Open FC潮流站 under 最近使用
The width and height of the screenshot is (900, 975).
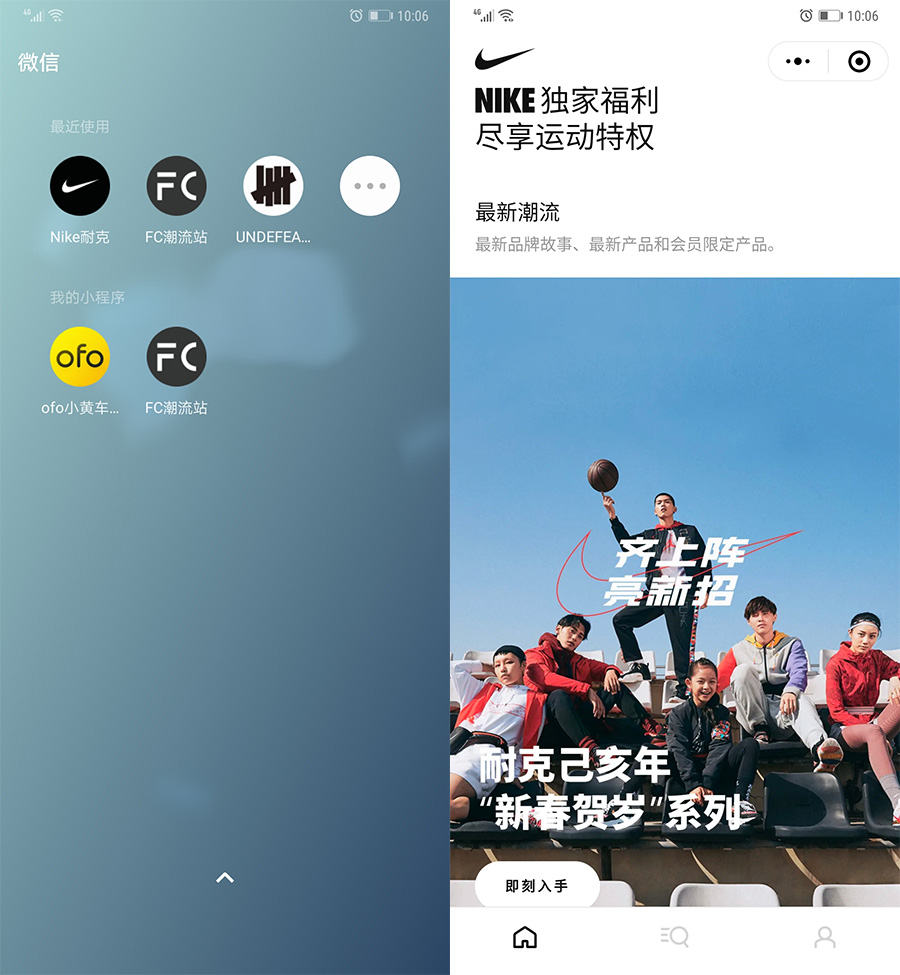coord(177,187)
